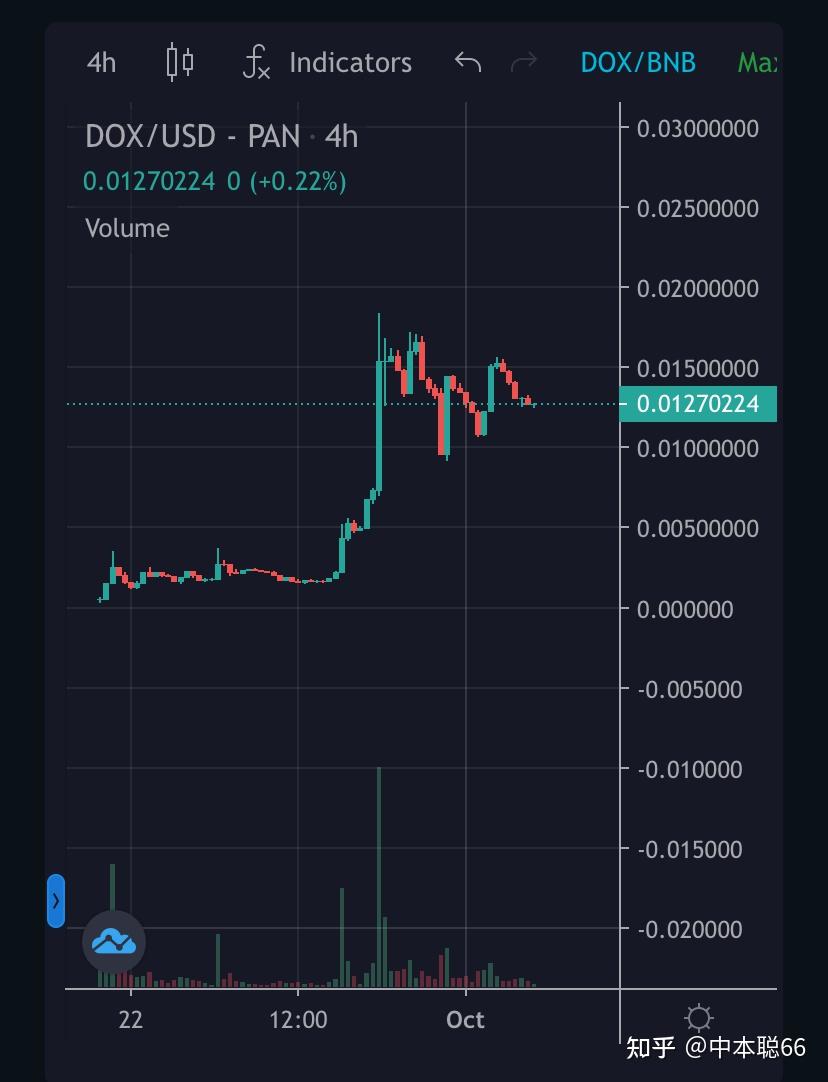Undo the last chart action

[468, 63]
